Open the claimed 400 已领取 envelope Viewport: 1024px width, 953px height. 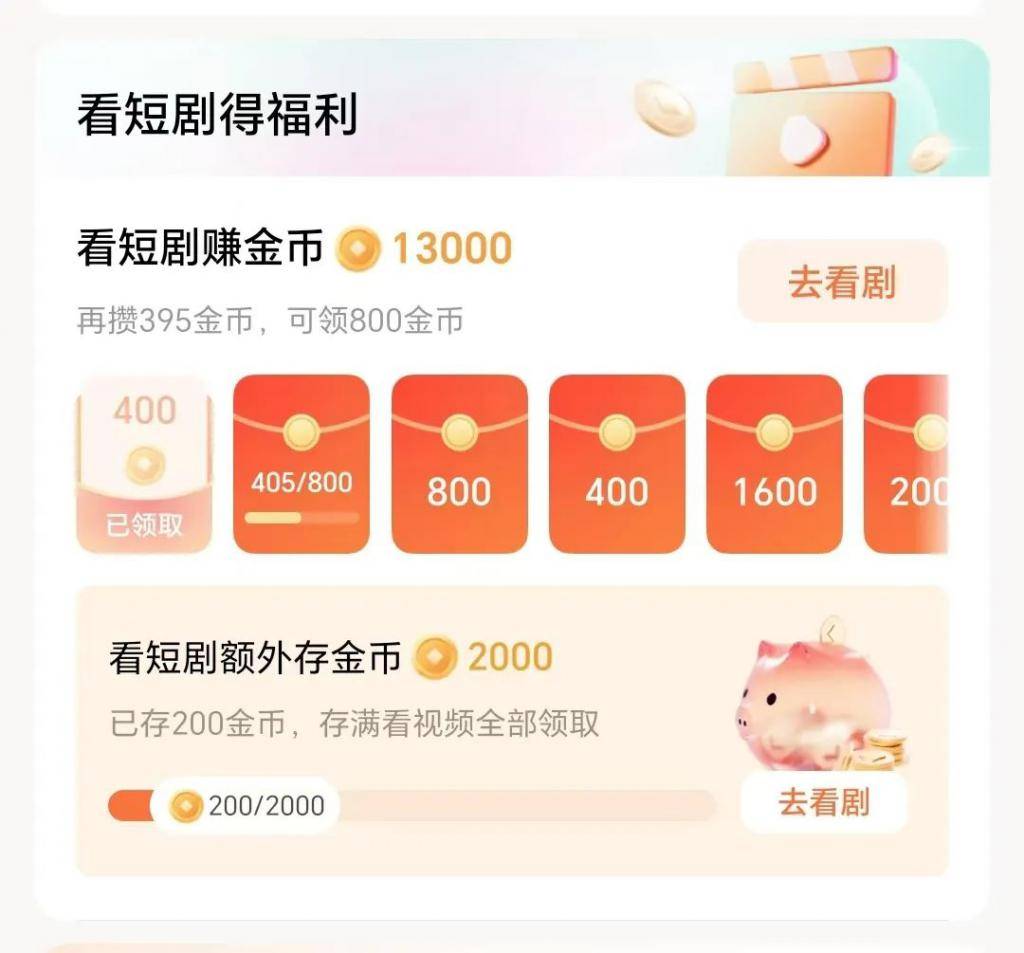coord(144,464)
